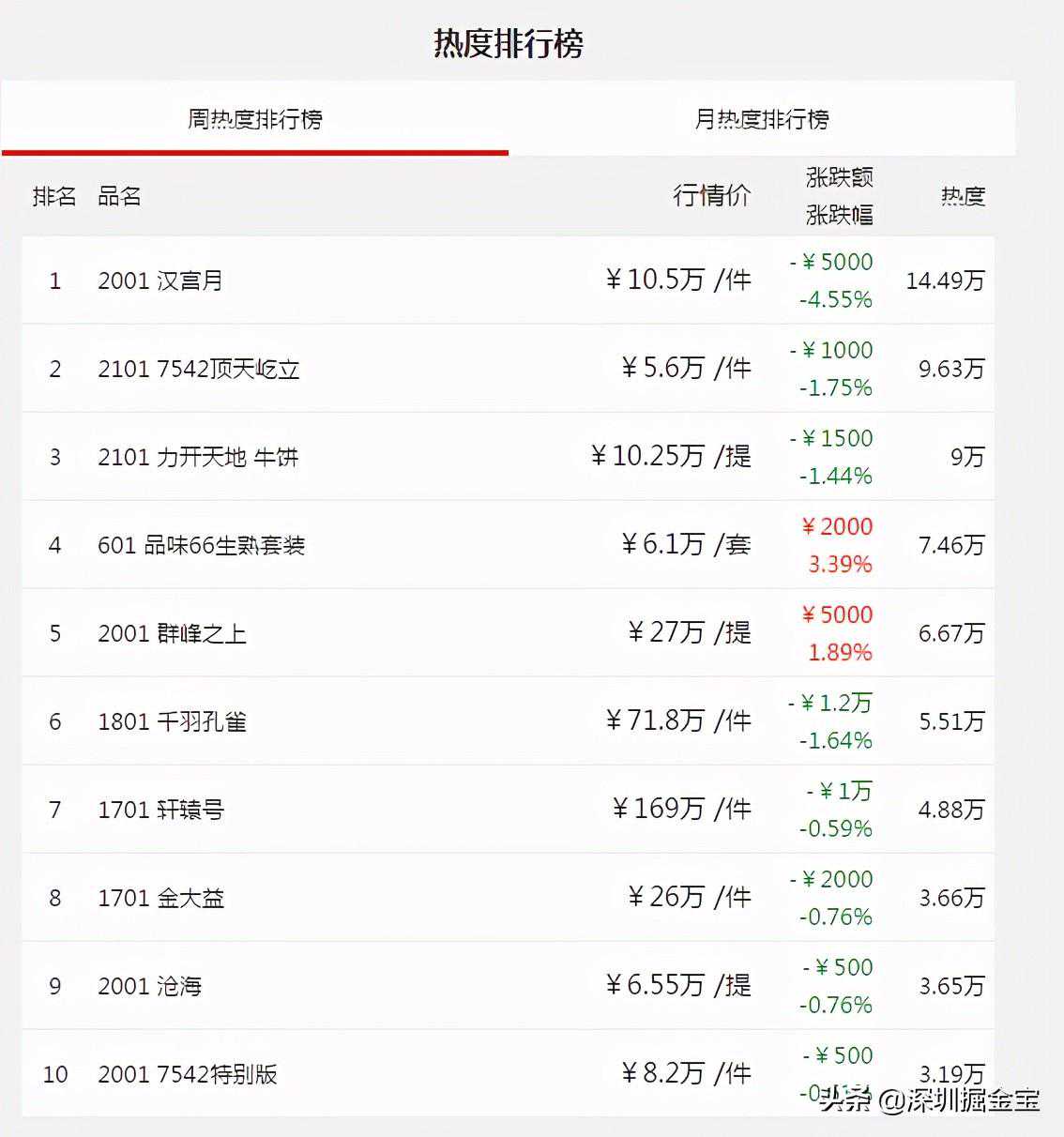1064x1137 pixels.
Task: View 1701 轩辕号 details
Action: (160, 810)
